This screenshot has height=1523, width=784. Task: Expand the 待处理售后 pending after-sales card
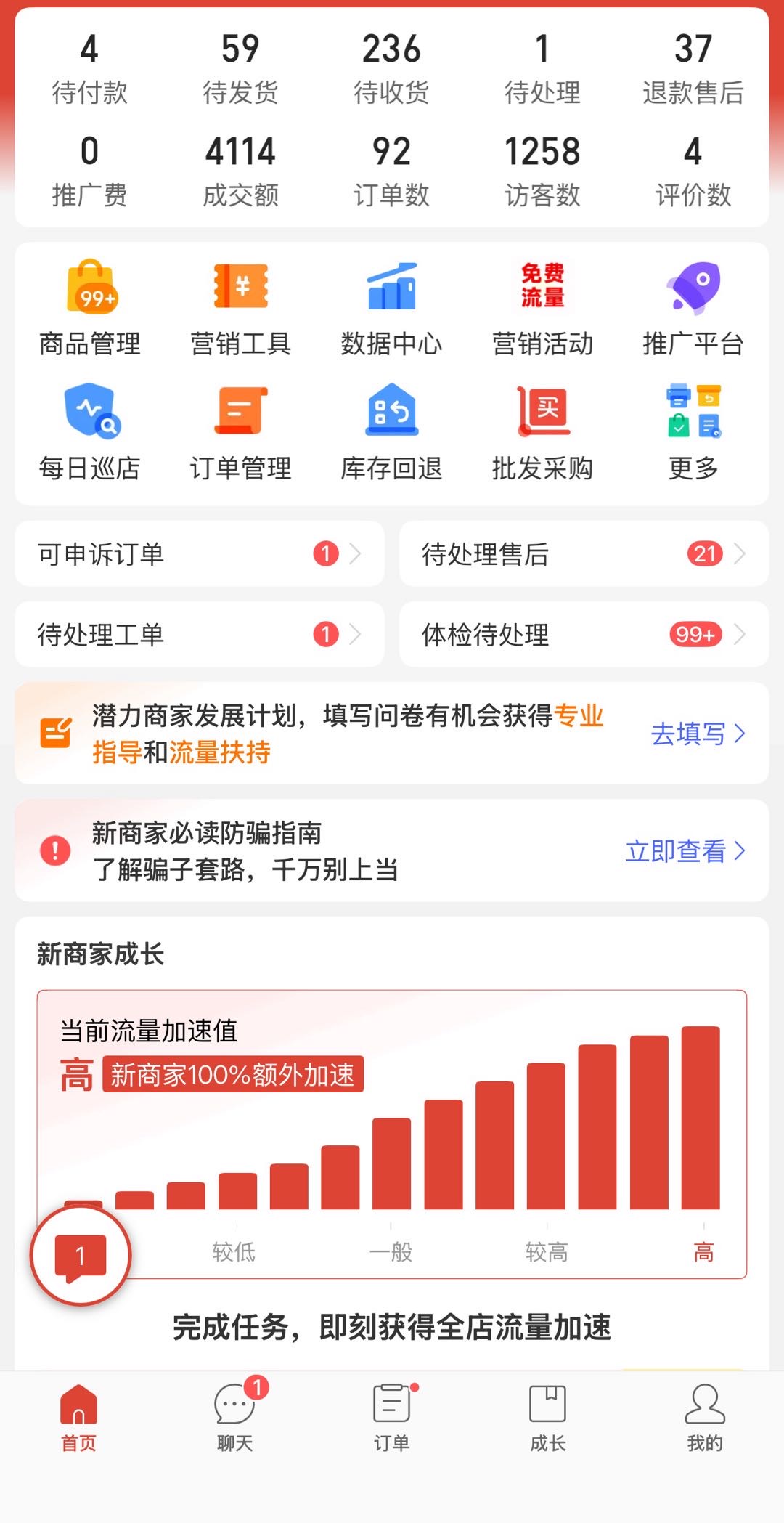[x=585, y=555]
